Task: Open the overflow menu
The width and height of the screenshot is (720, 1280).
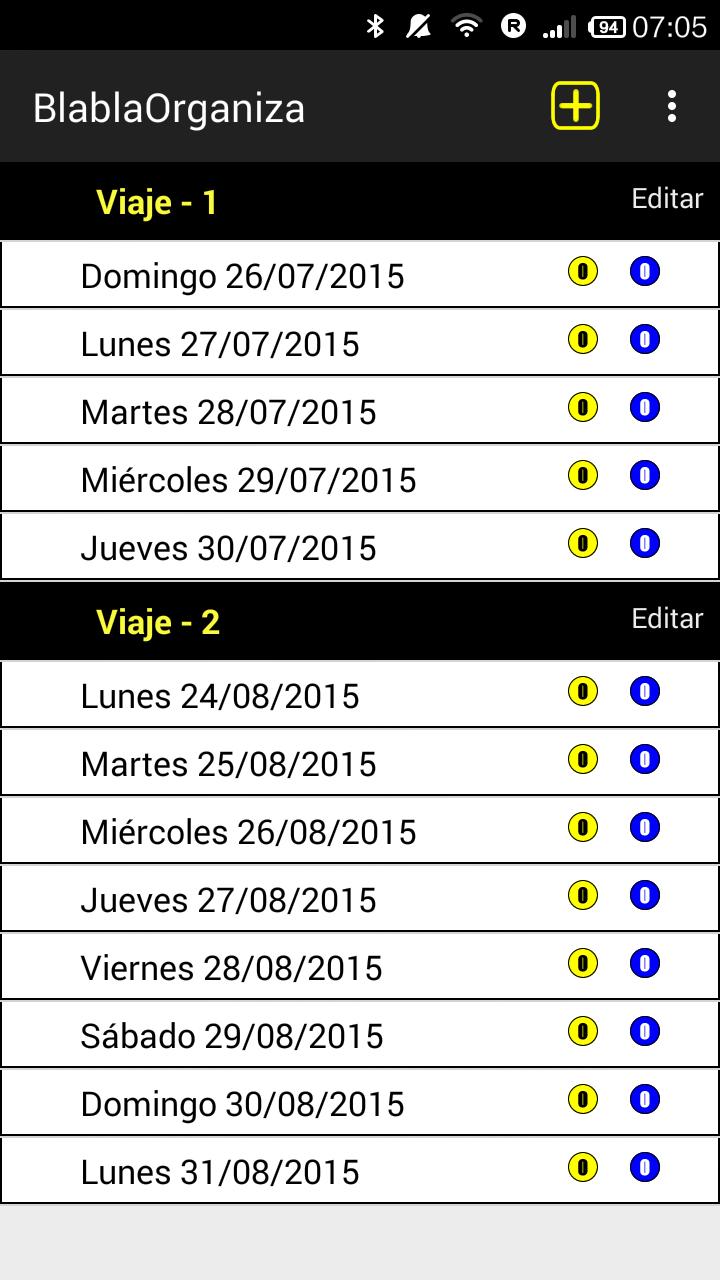Action: [672, 105]
